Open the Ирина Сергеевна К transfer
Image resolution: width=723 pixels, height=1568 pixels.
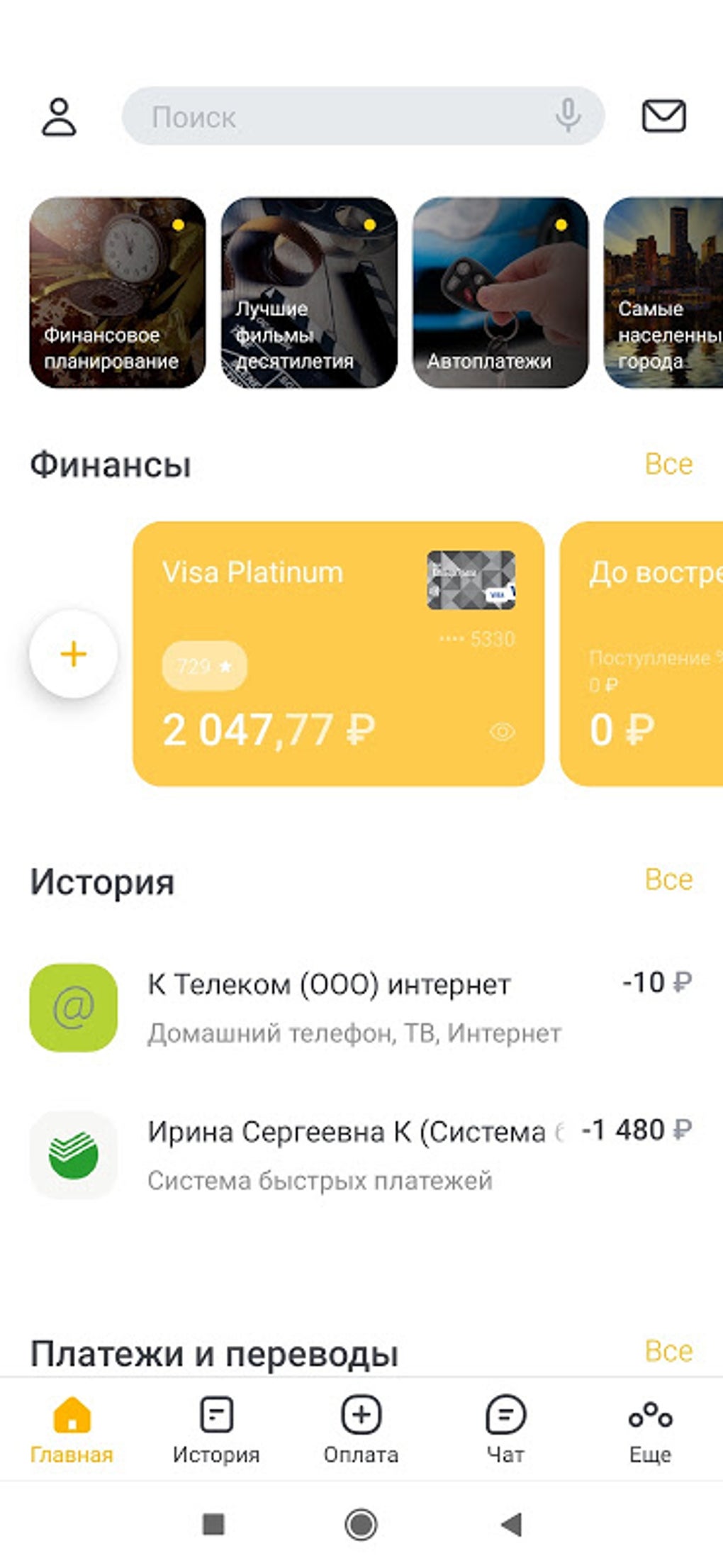pos(354,1155)
